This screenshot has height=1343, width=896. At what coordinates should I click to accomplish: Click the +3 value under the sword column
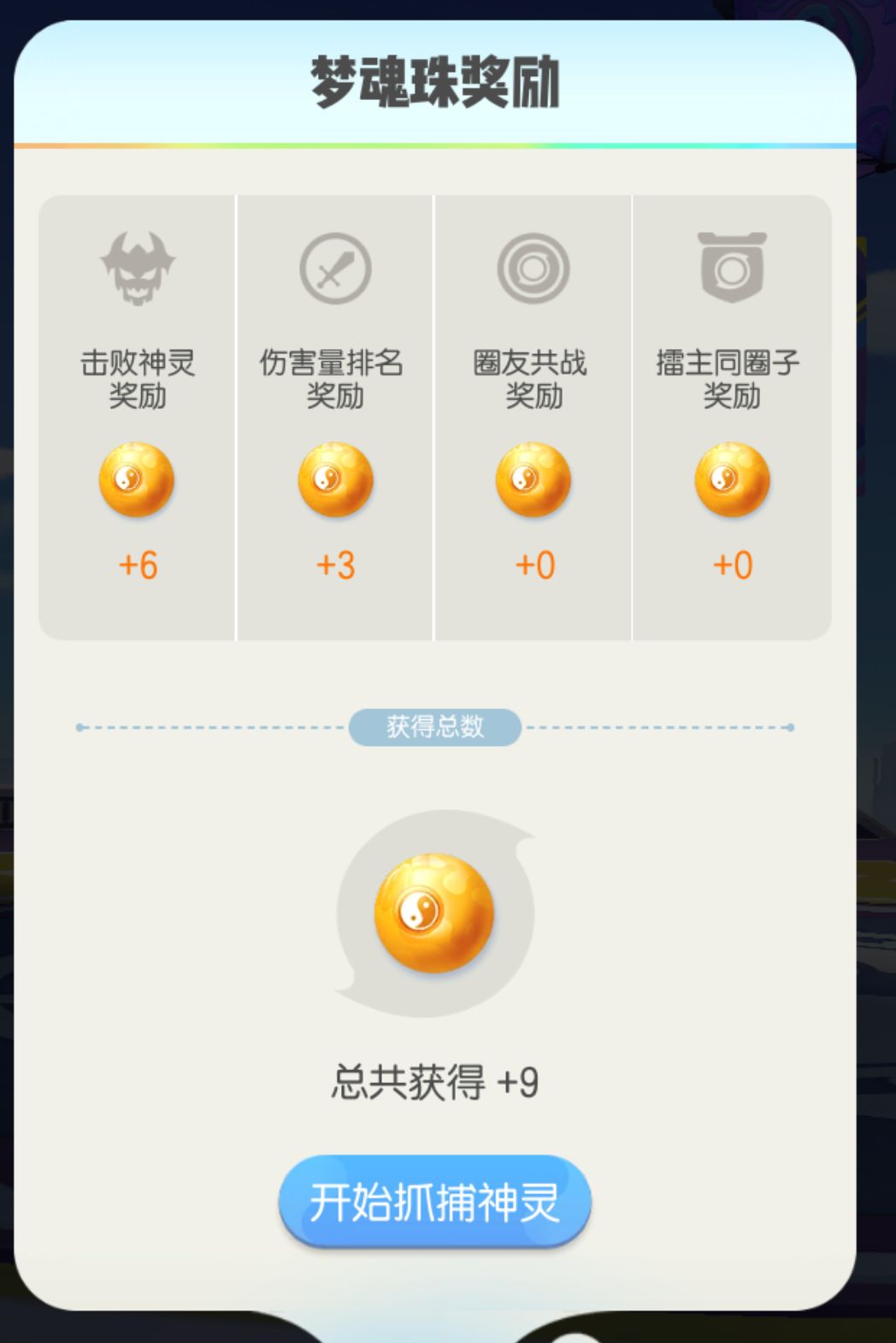[x=333, y=564]
